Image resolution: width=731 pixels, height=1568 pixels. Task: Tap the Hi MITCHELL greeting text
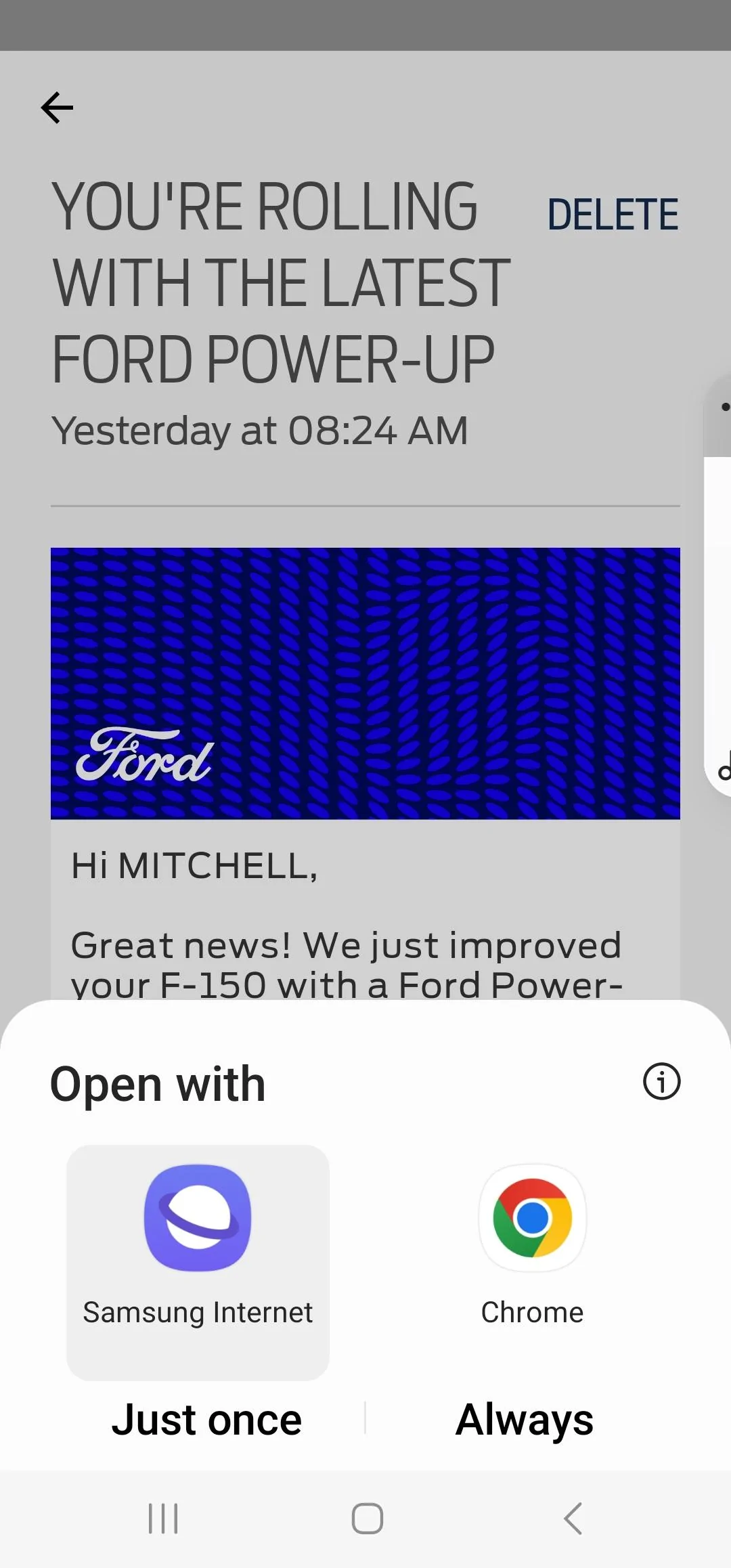pos(196,865)
